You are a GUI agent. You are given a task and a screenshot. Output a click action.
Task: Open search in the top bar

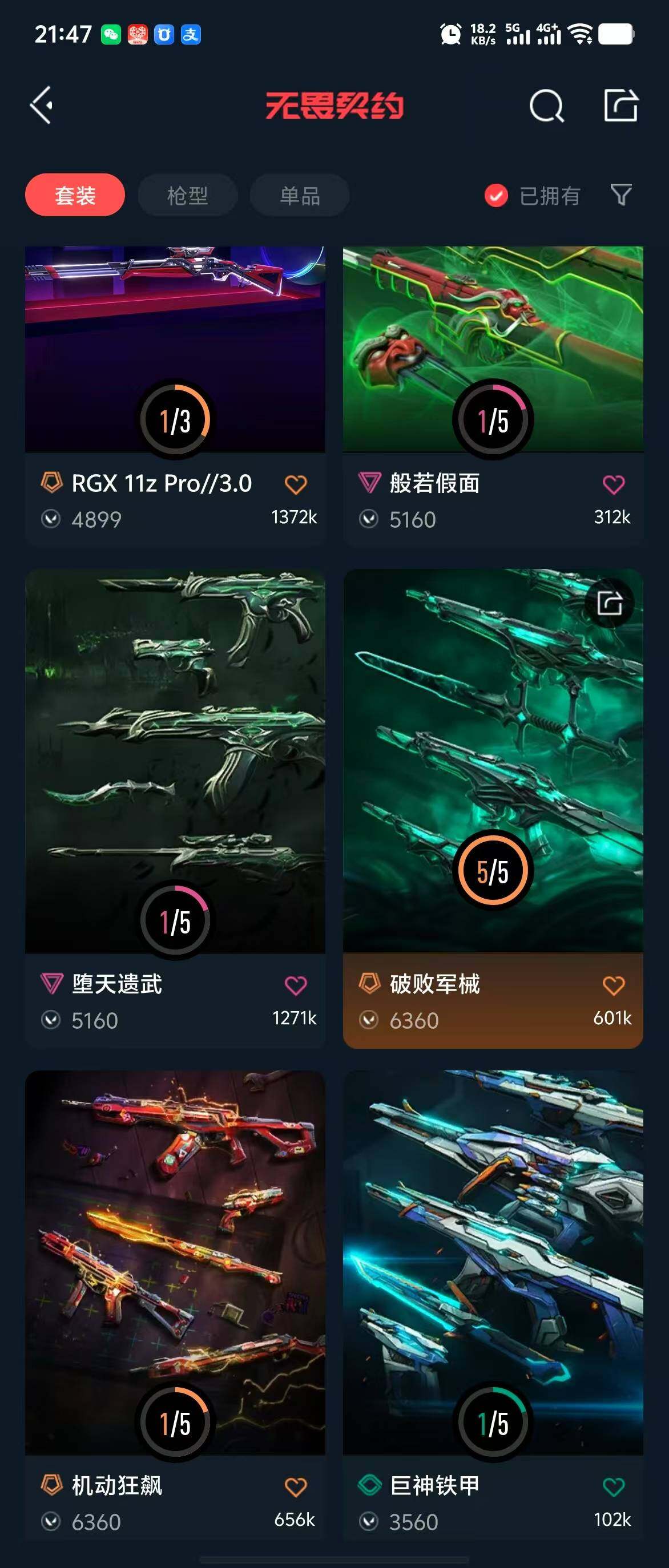pyautogui.click(x=546, y=106)
